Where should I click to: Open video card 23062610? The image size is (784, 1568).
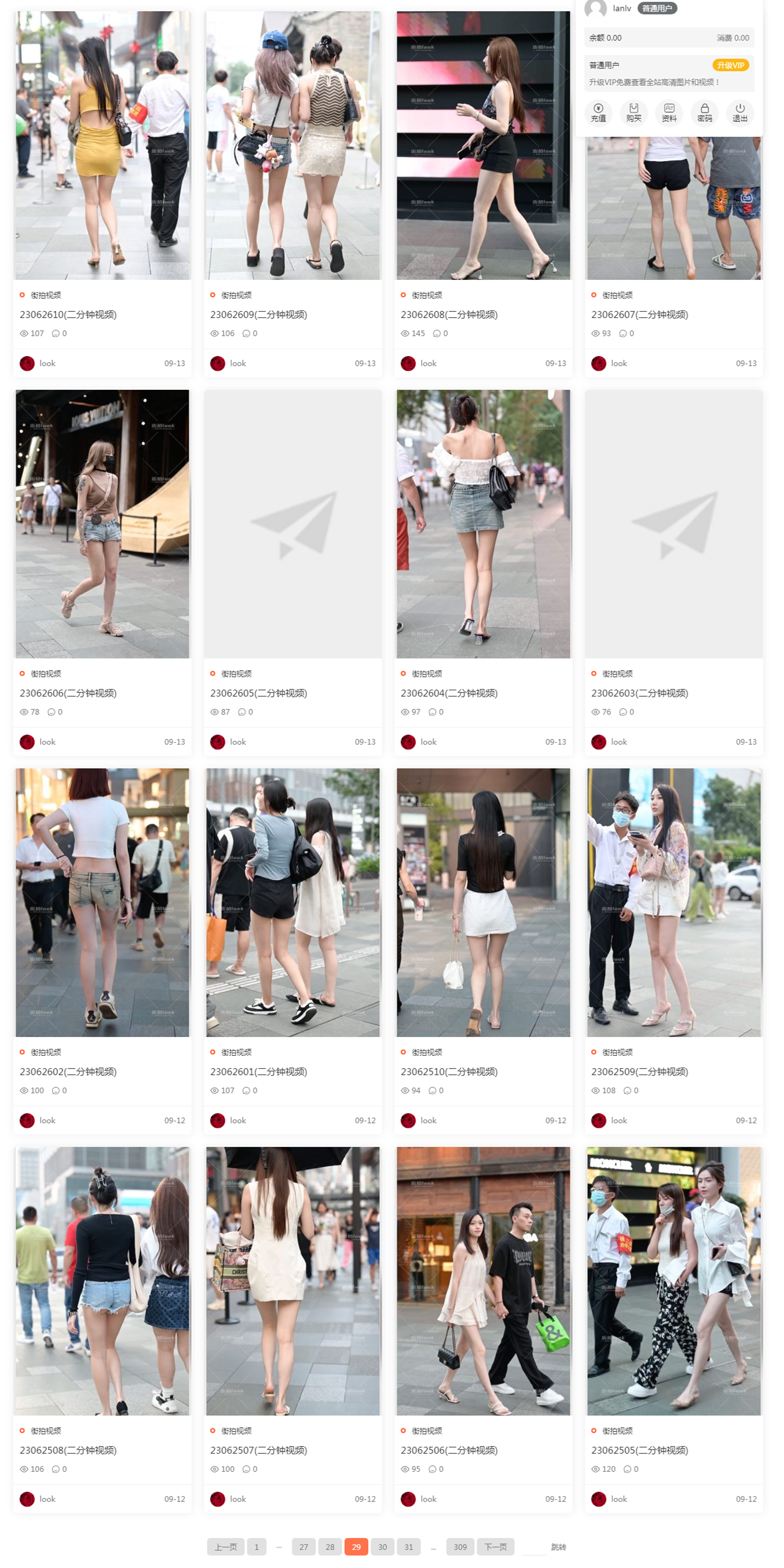[x=68, y=314]
